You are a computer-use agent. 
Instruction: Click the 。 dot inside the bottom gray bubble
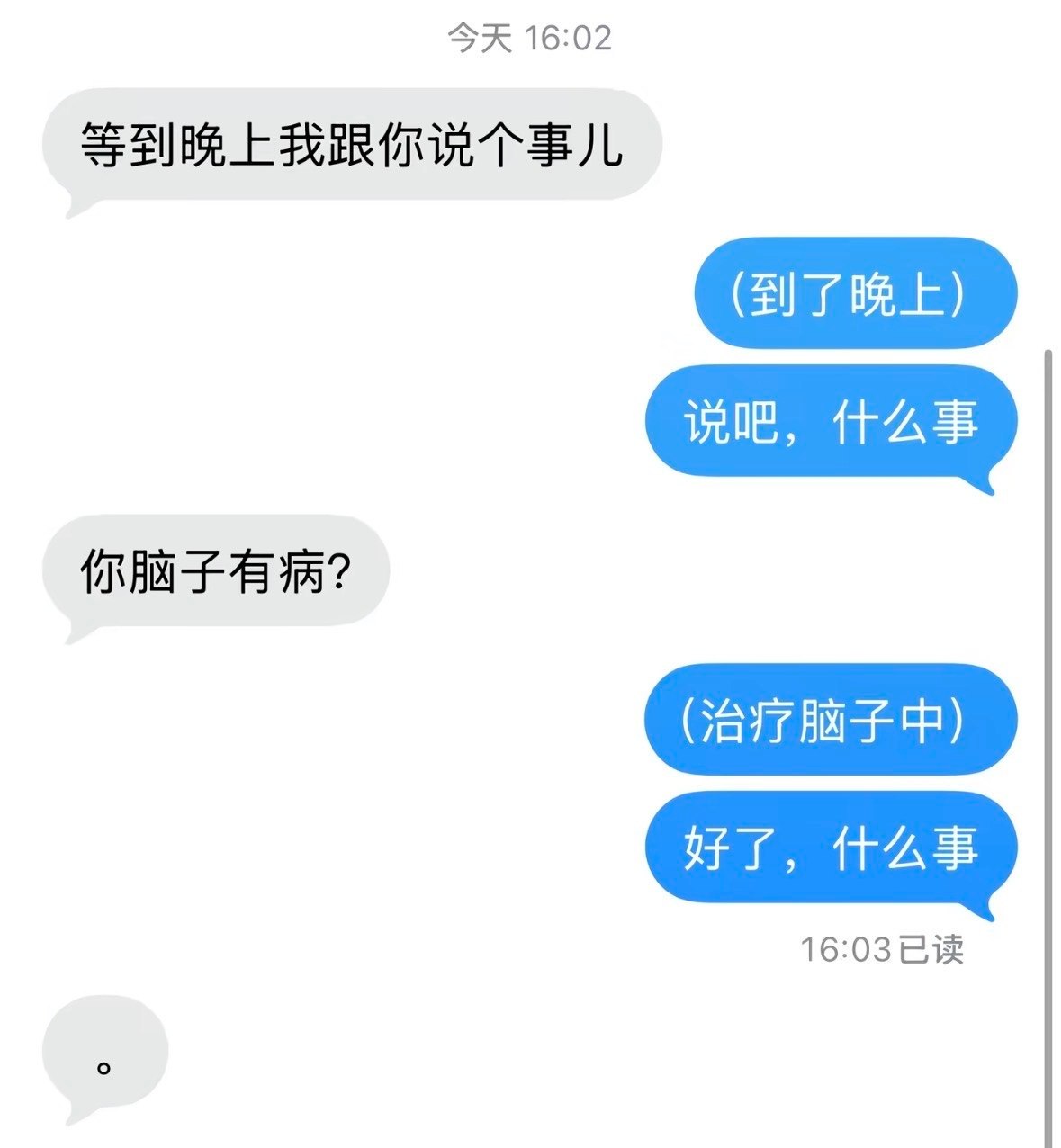click(x=101, y=1071)
